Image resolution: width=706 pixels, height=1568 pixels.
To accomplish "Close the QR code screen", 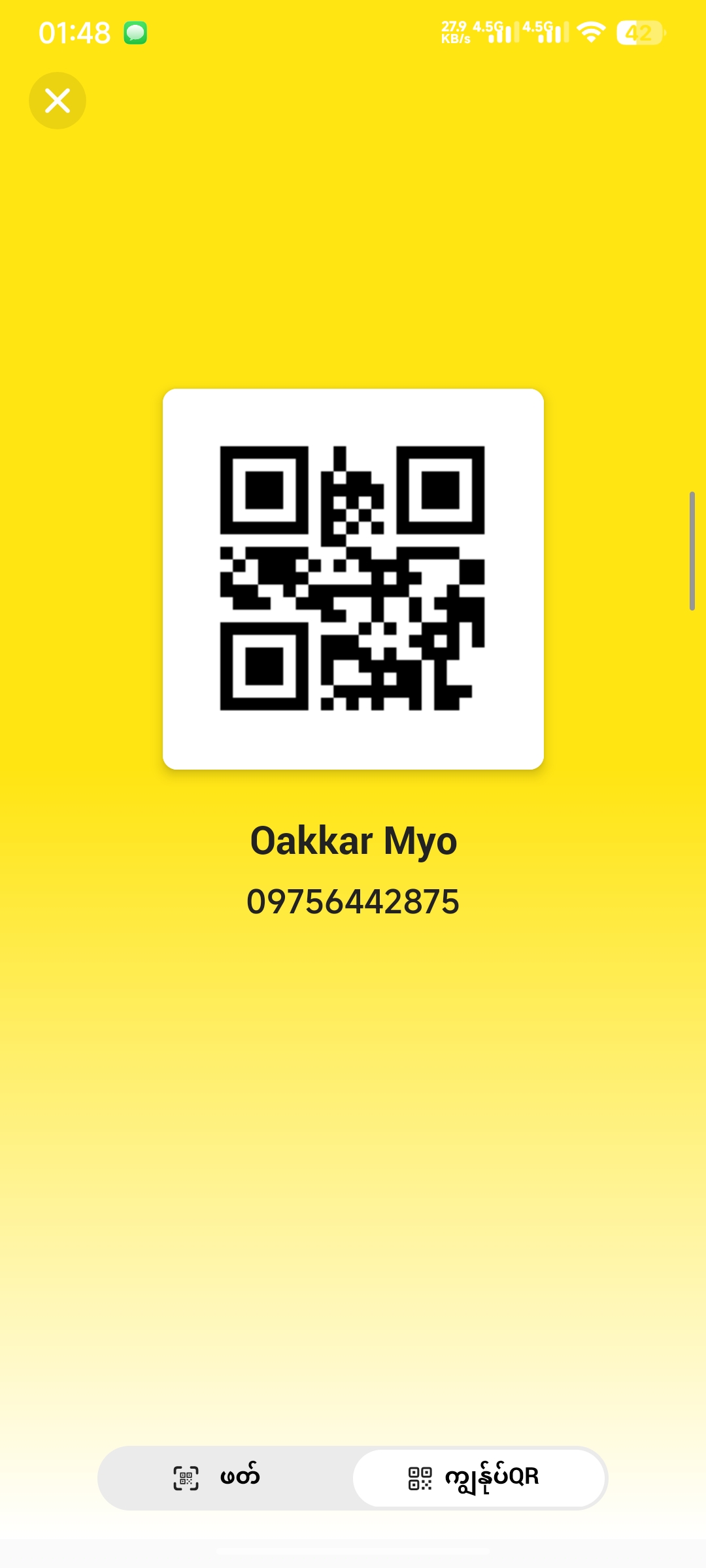I will click(58, 101).
